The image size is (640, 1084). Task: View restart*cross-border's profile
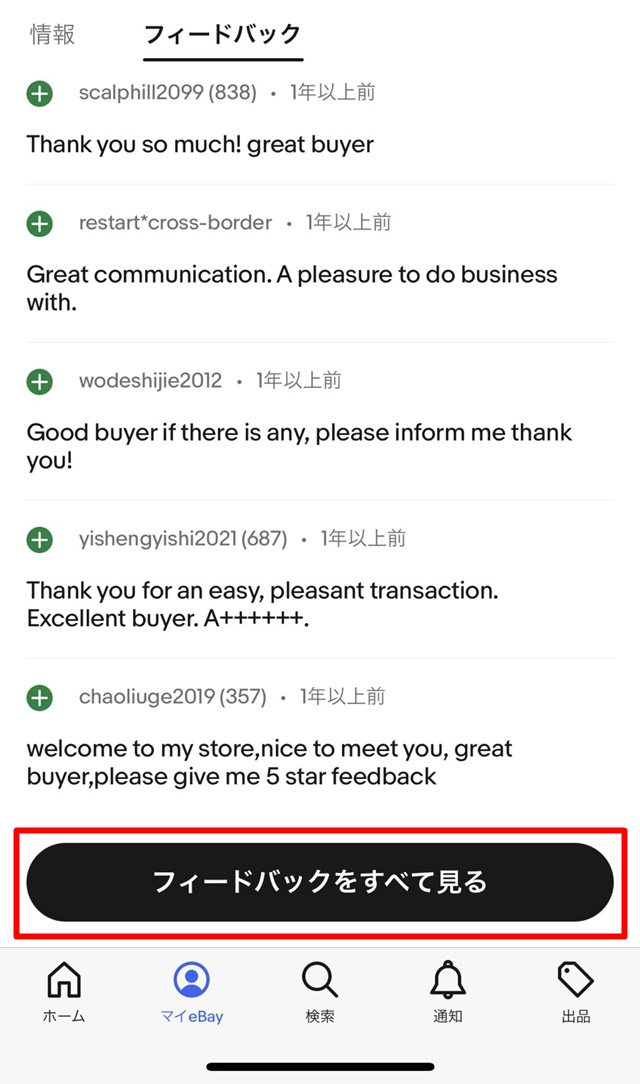point(176,223)
